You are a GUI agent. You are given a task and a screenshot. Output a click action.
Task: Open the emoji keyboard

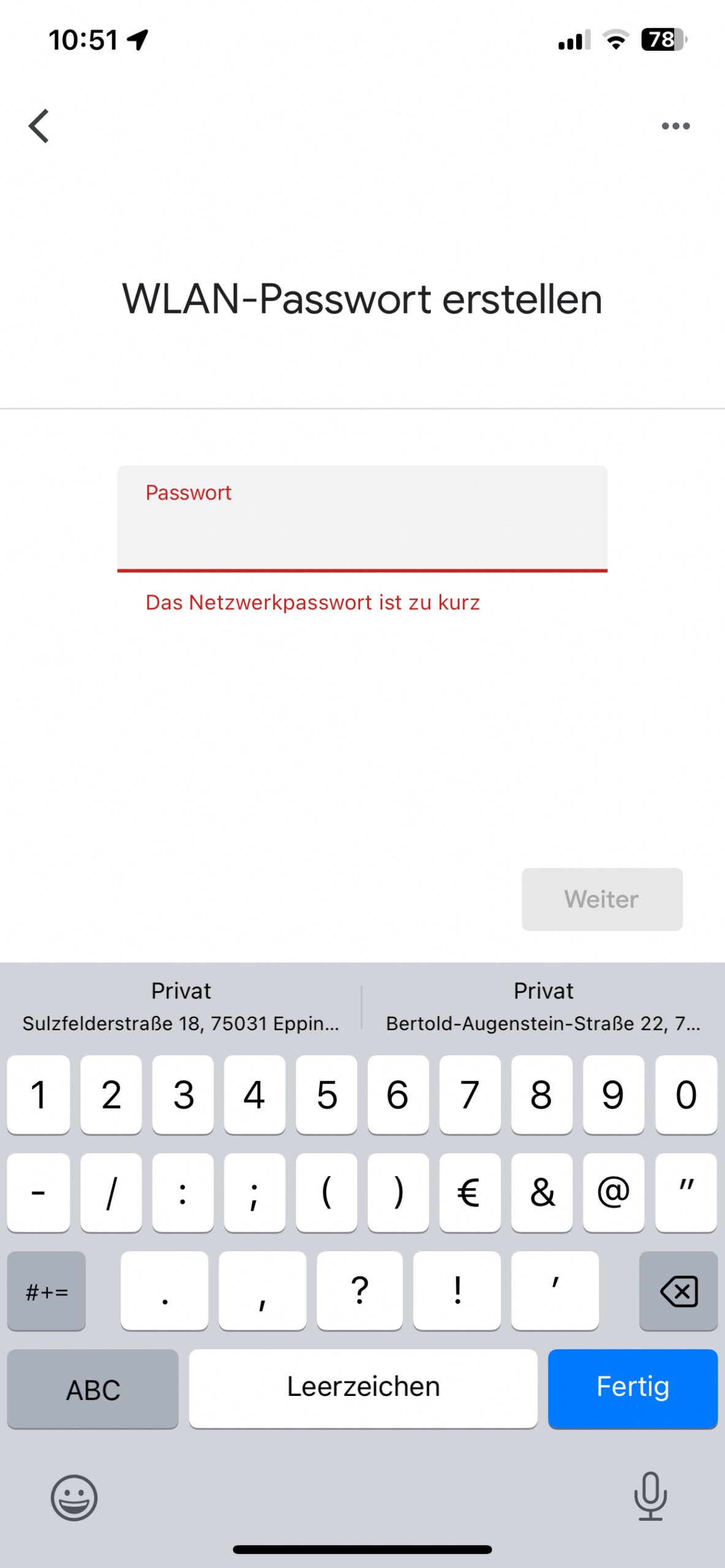click(74, 1498)
